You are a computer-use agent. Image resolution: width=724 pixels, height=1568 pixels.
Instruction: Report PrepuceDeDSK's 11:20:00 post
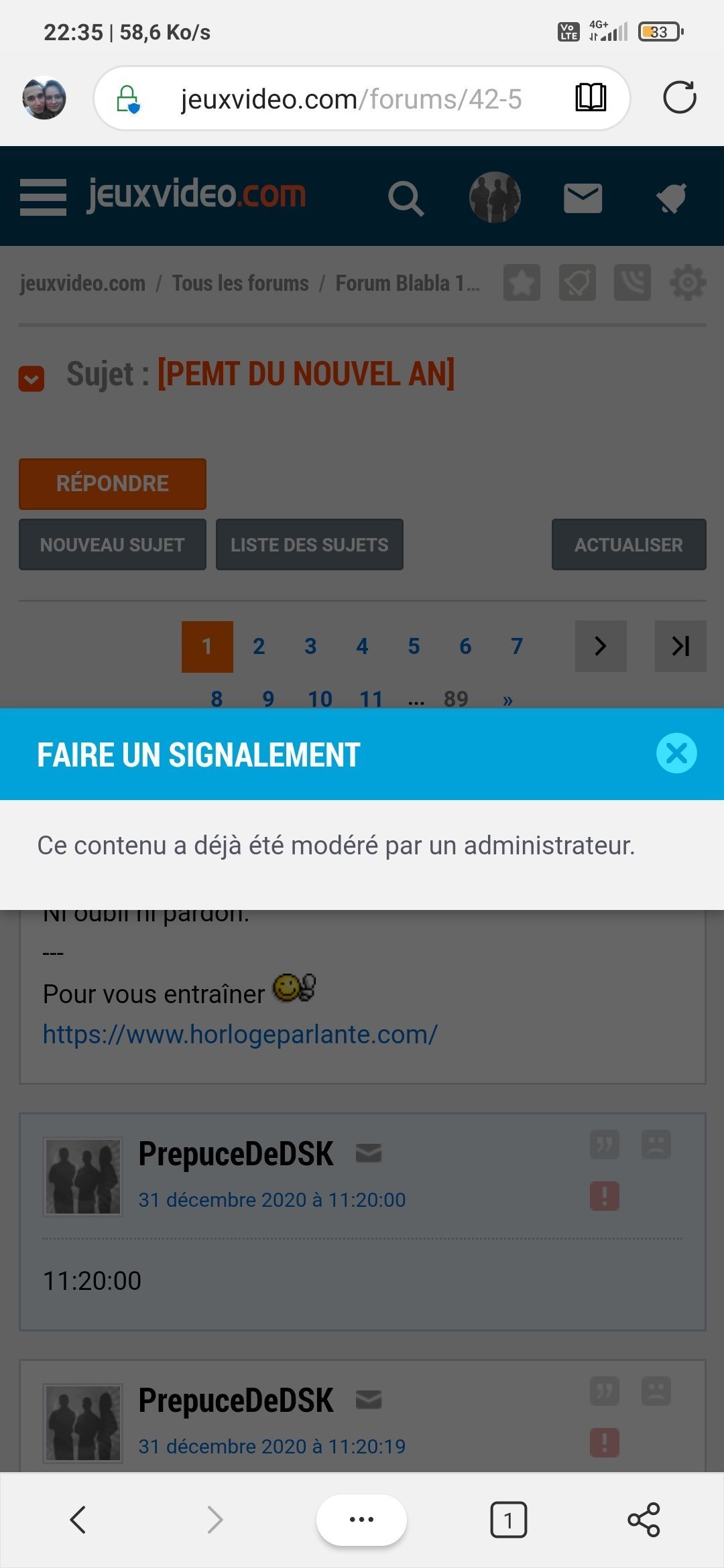click(604, 1196)
